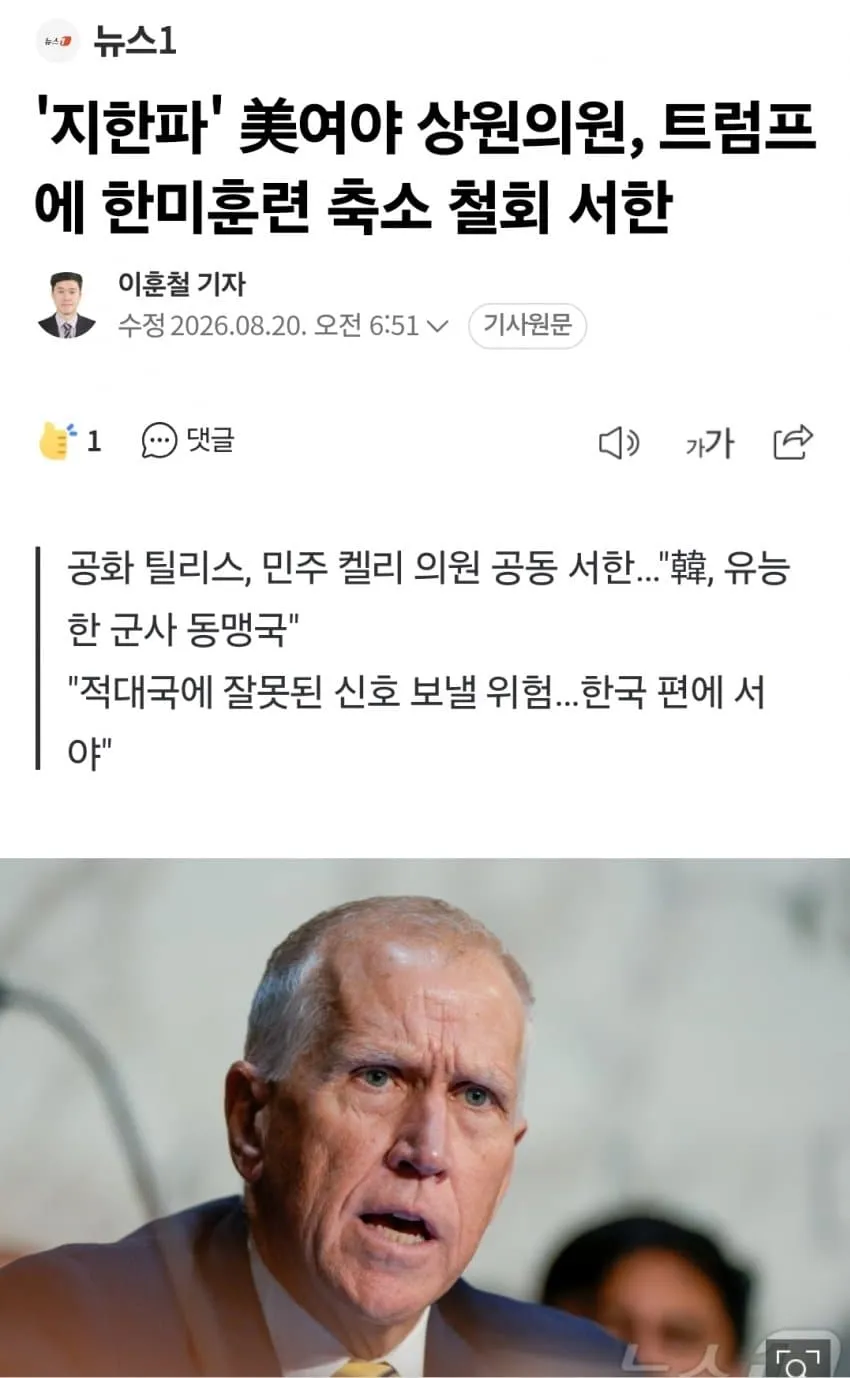Like this article with the thumbs-up
This screenshot has height=1378, width=850.
point(58,440)
